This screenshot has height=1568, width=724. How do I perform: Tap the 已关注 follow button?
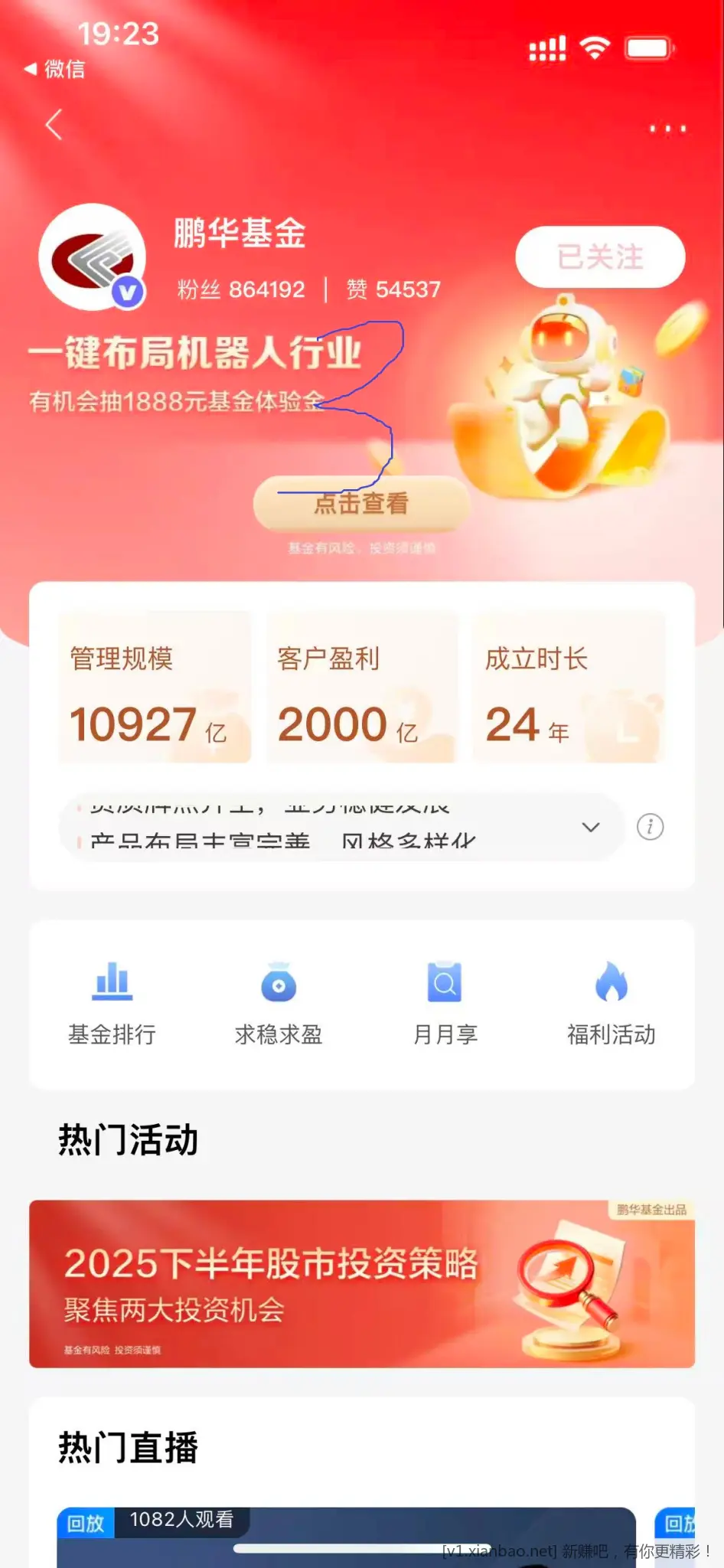coord(600,257)
